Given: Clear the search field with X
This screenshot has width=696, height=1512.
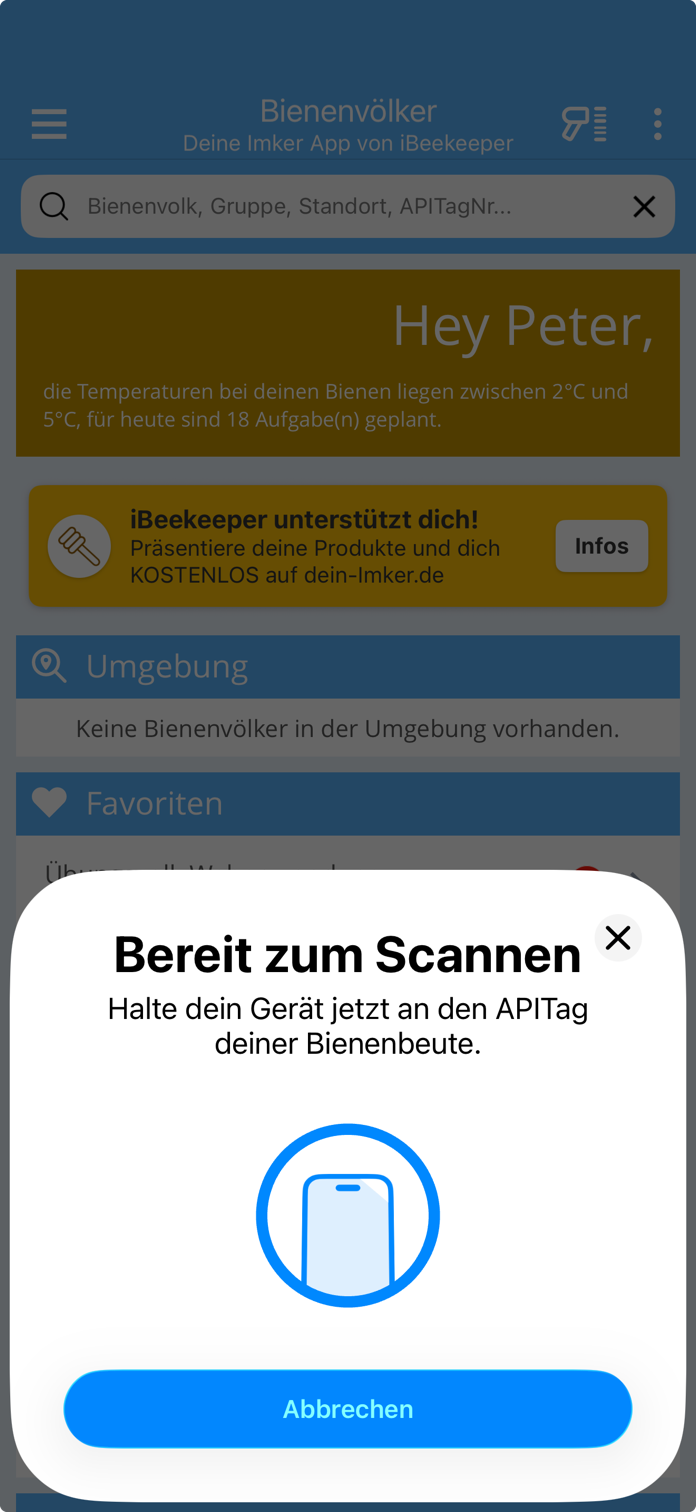Looking at the screenshot, I should tap(644, 206).
